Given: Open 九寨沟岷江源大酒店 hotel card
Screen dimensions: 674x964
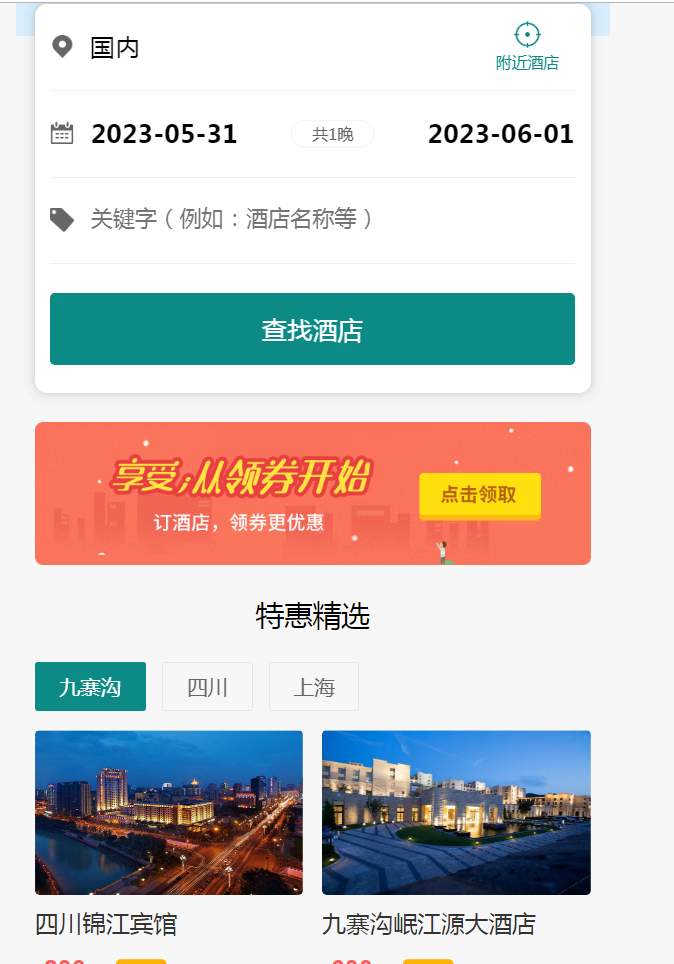Looking at the screenshot, I should (456, 812).
